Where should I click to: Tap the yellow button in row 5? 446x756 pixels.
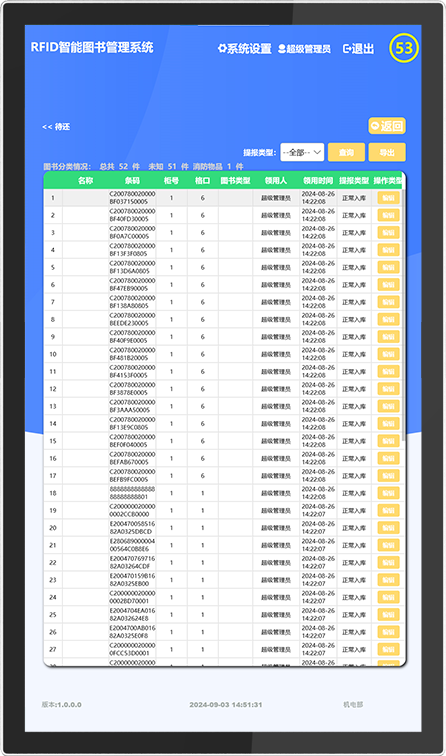(389, 268)
